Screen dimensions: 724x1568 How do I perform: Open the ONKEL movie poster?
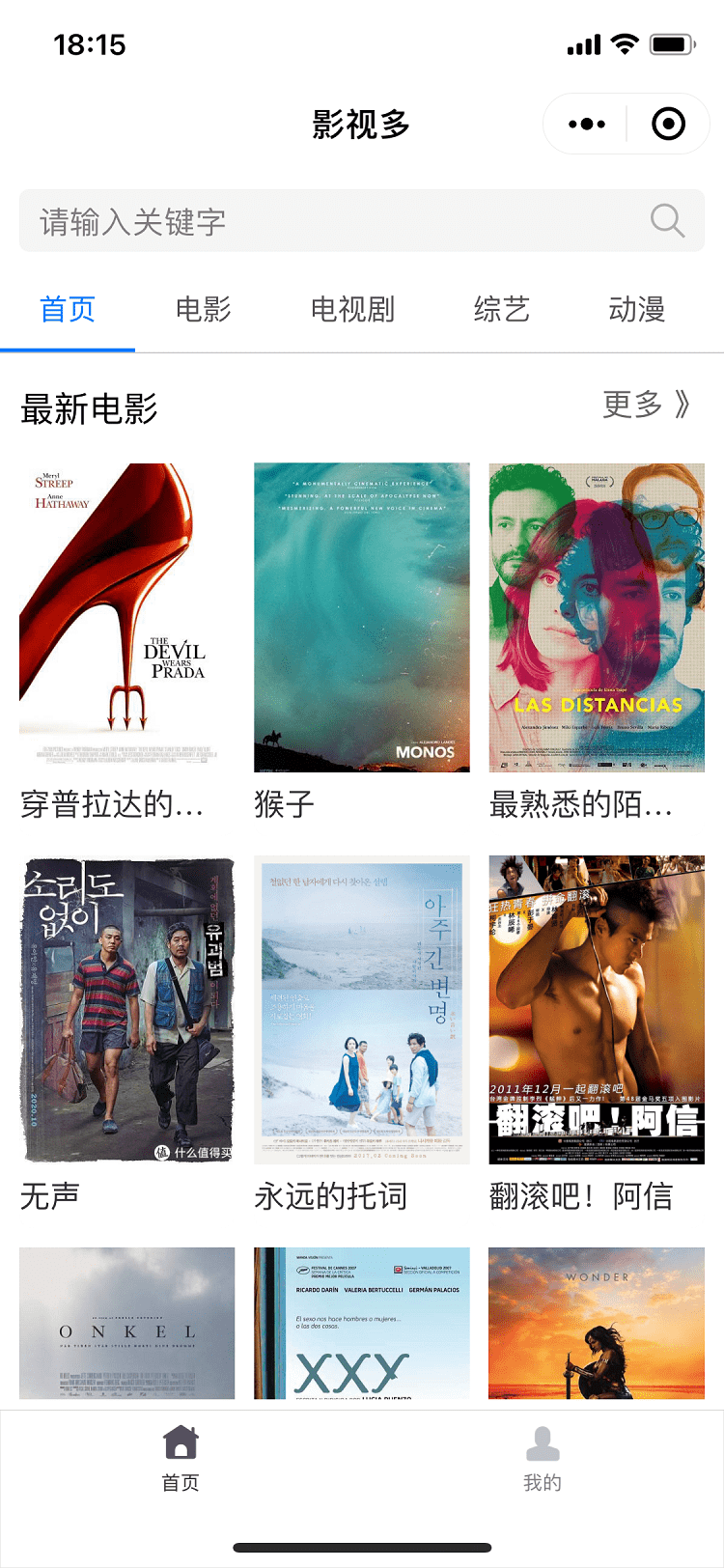pyautogui.click(x=126, y=1323)
